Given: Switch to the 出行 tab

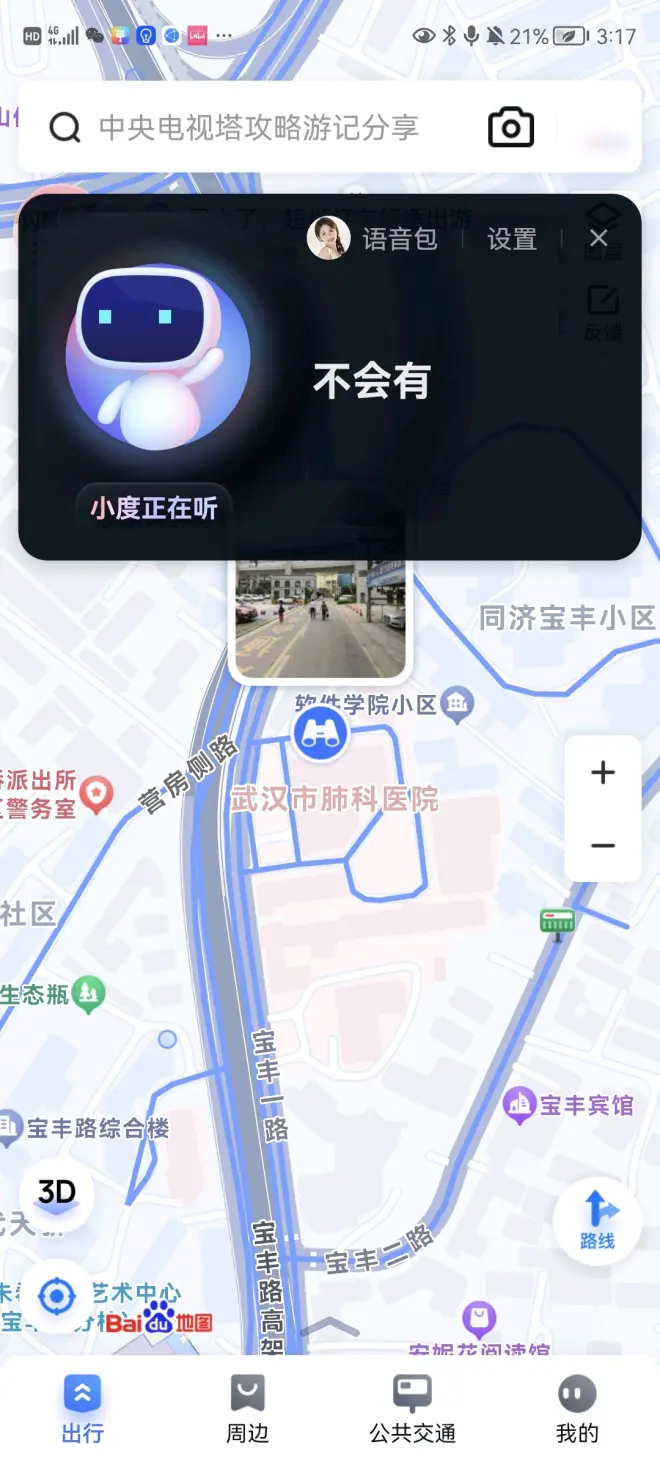Looking at the screenshot, I should (82, 1408).
